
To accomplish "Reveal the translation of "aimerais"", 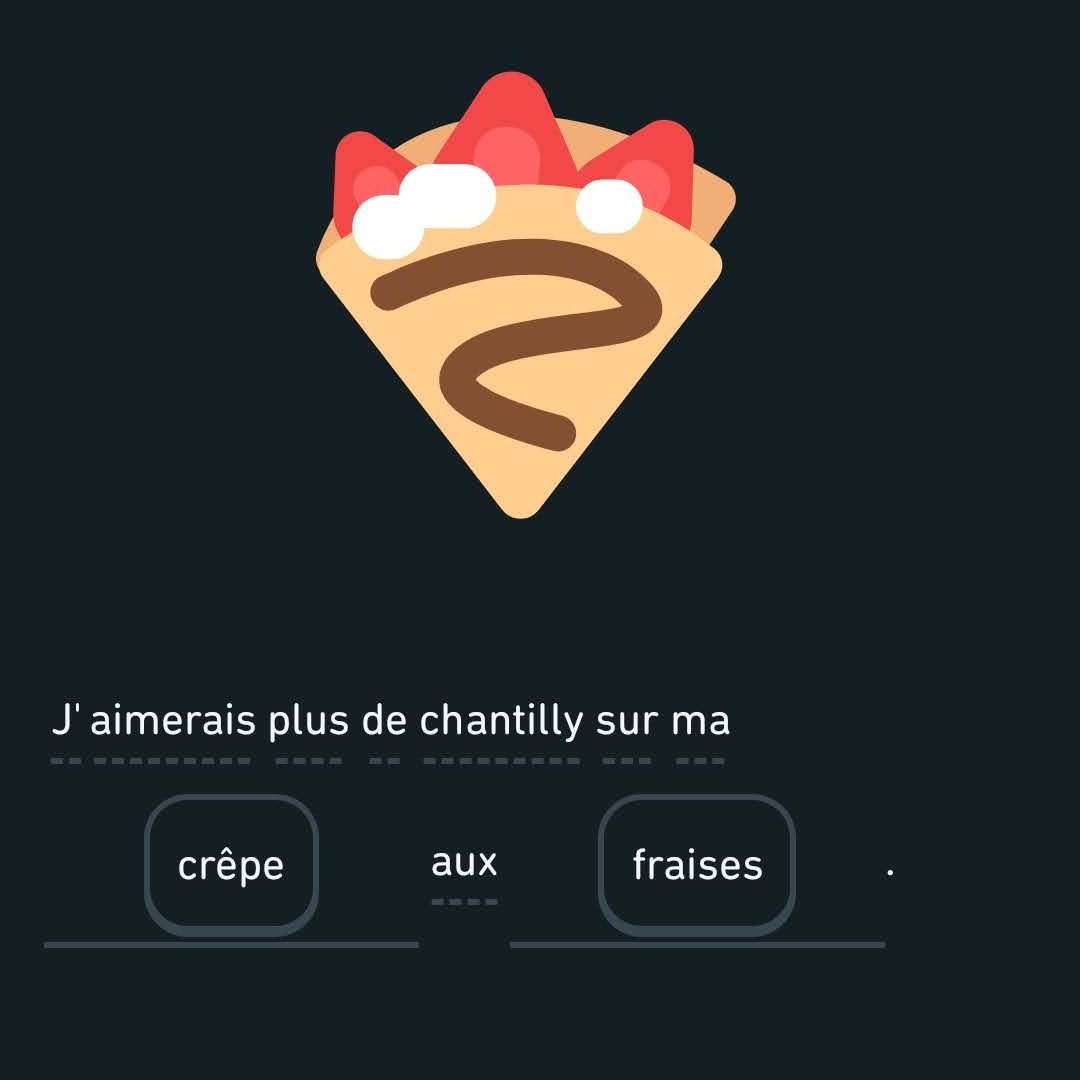I will (172, 721).
